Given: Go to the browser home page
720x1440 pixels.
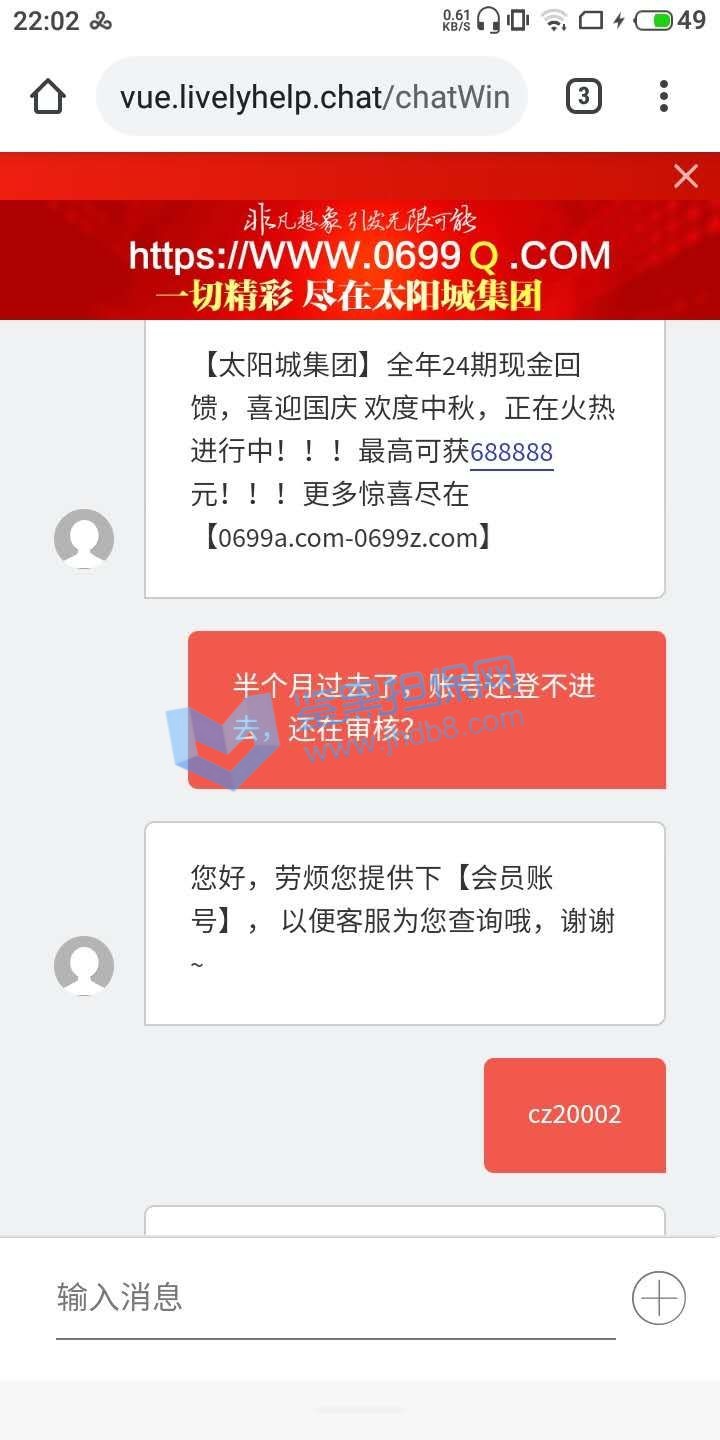Looking at the screenshot, I should click(x=48, y=97).
